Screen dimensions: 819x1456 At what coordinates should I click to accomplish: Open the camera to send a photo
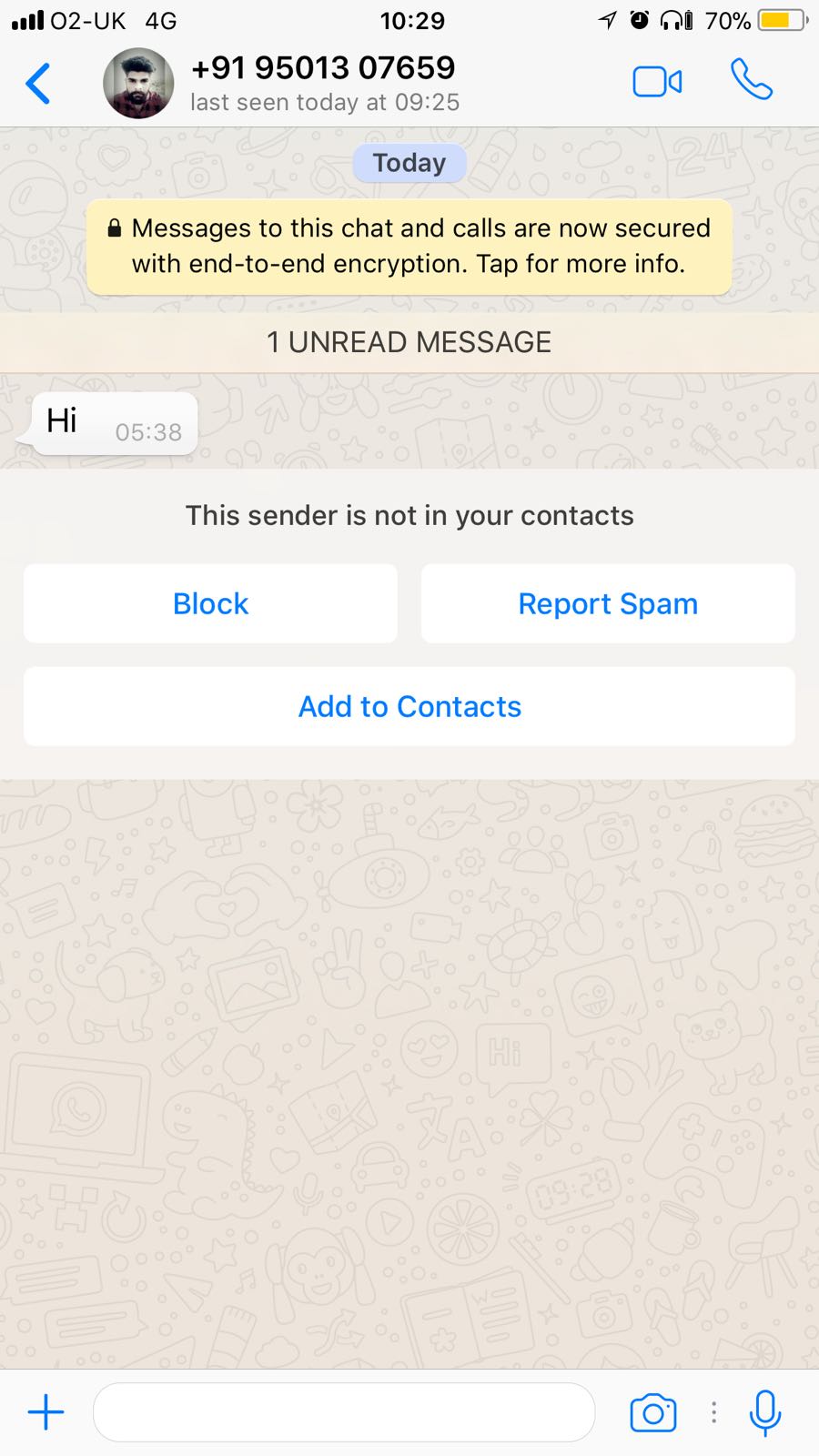click(653, 1412)
